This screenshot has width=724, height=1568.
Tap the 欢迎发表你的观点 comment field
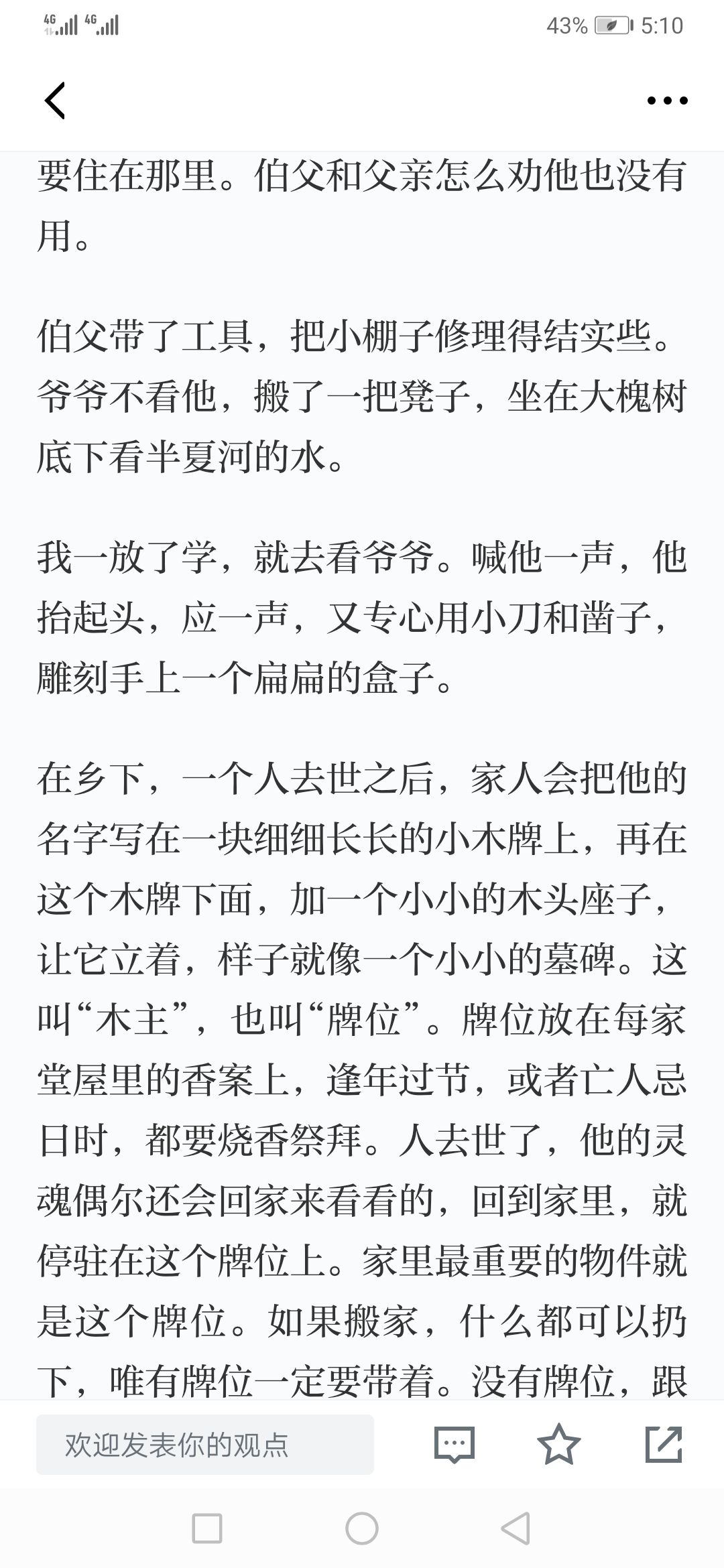(204, 1445)
